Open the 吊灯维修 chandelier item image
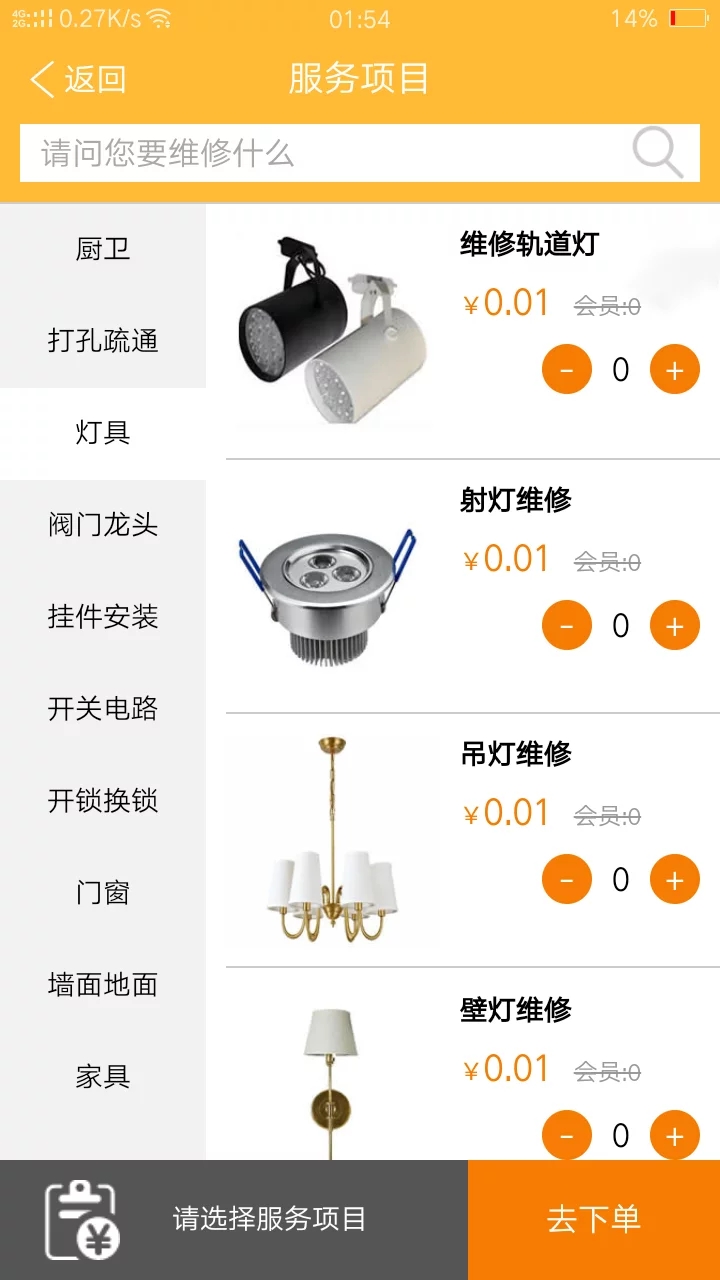 coord(332,840)
